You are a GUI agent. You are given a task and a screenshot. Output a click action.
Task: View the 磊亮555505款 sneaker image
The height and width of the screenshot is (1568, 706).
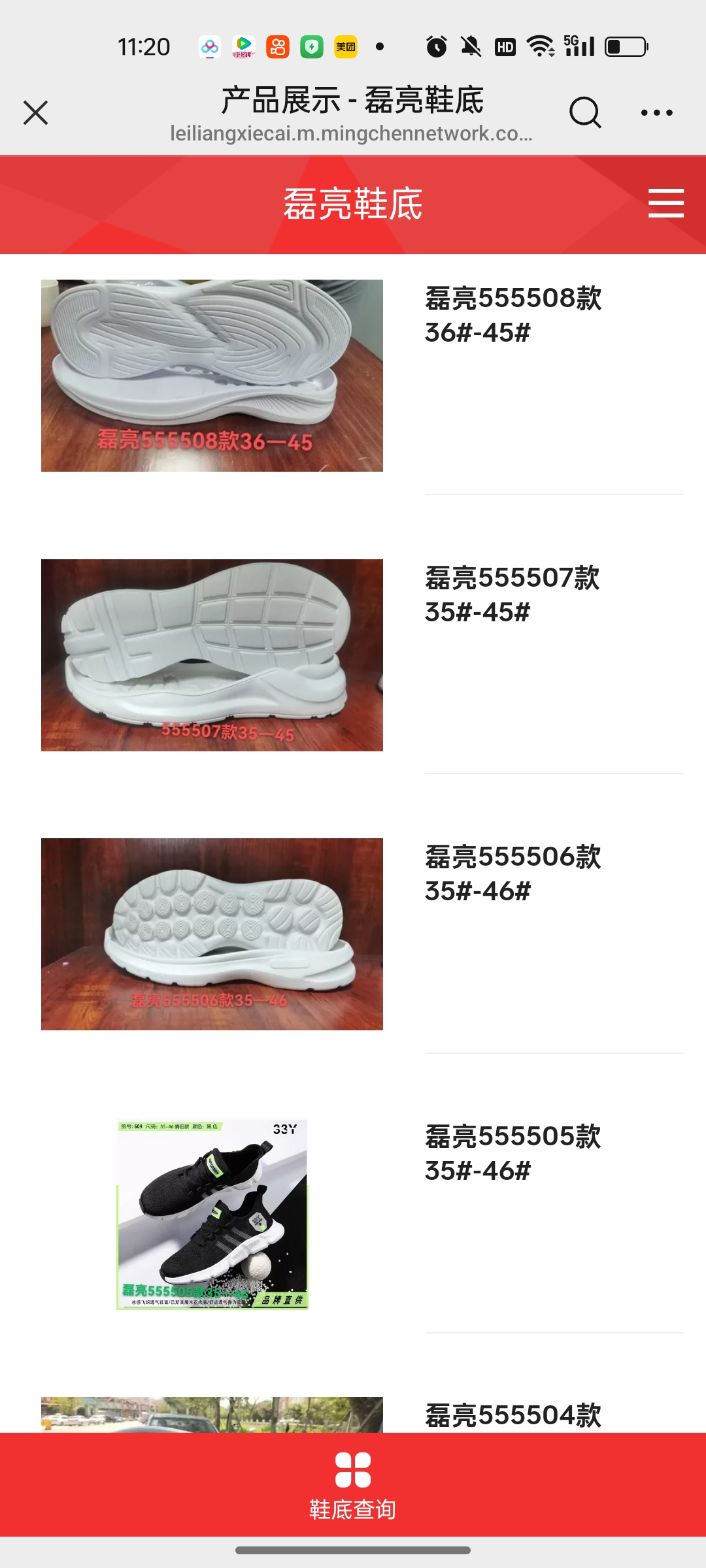(212, 1214)
